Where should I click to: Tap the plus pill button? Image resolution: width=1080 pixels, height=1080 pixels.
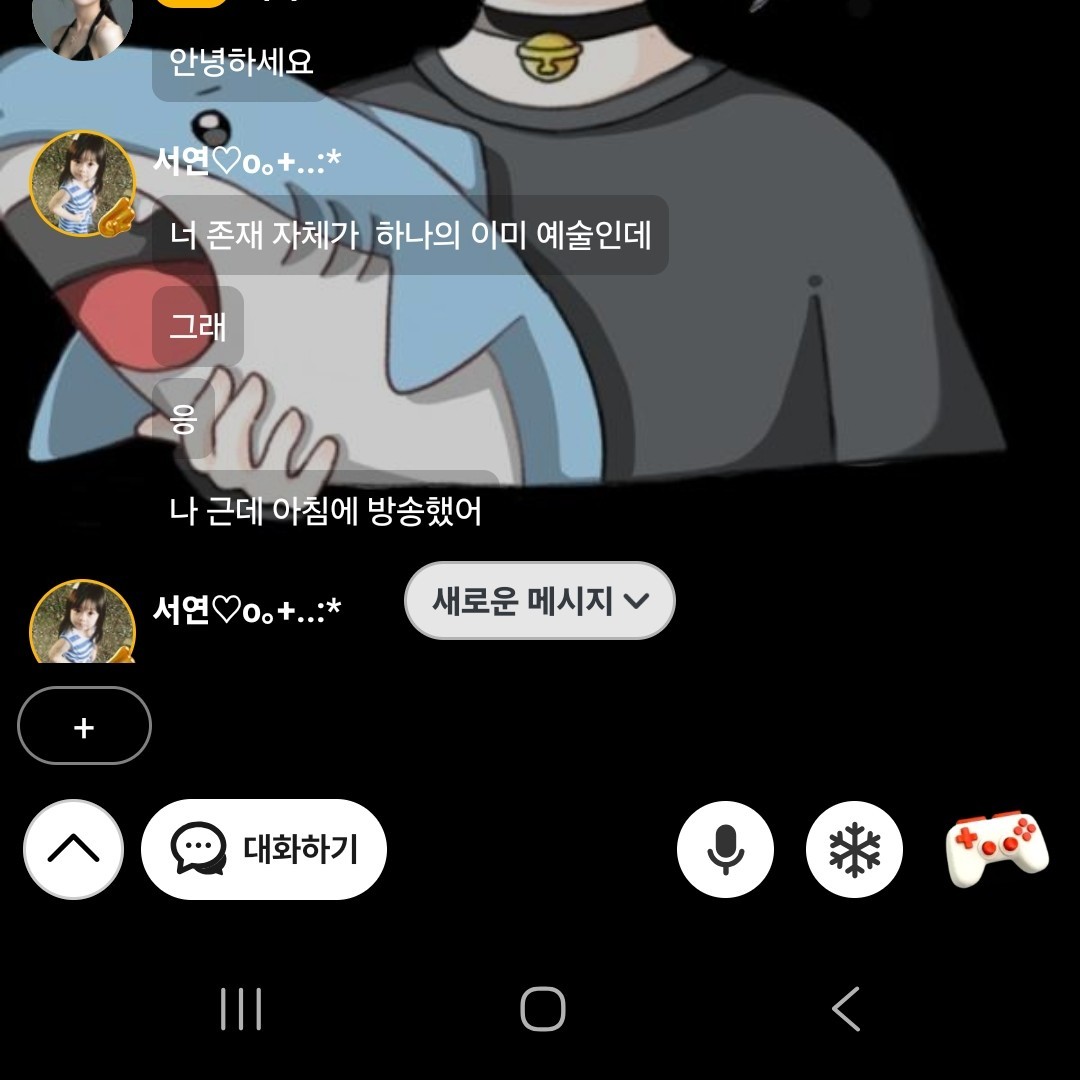pyautogui.click(x=84, y=727)
